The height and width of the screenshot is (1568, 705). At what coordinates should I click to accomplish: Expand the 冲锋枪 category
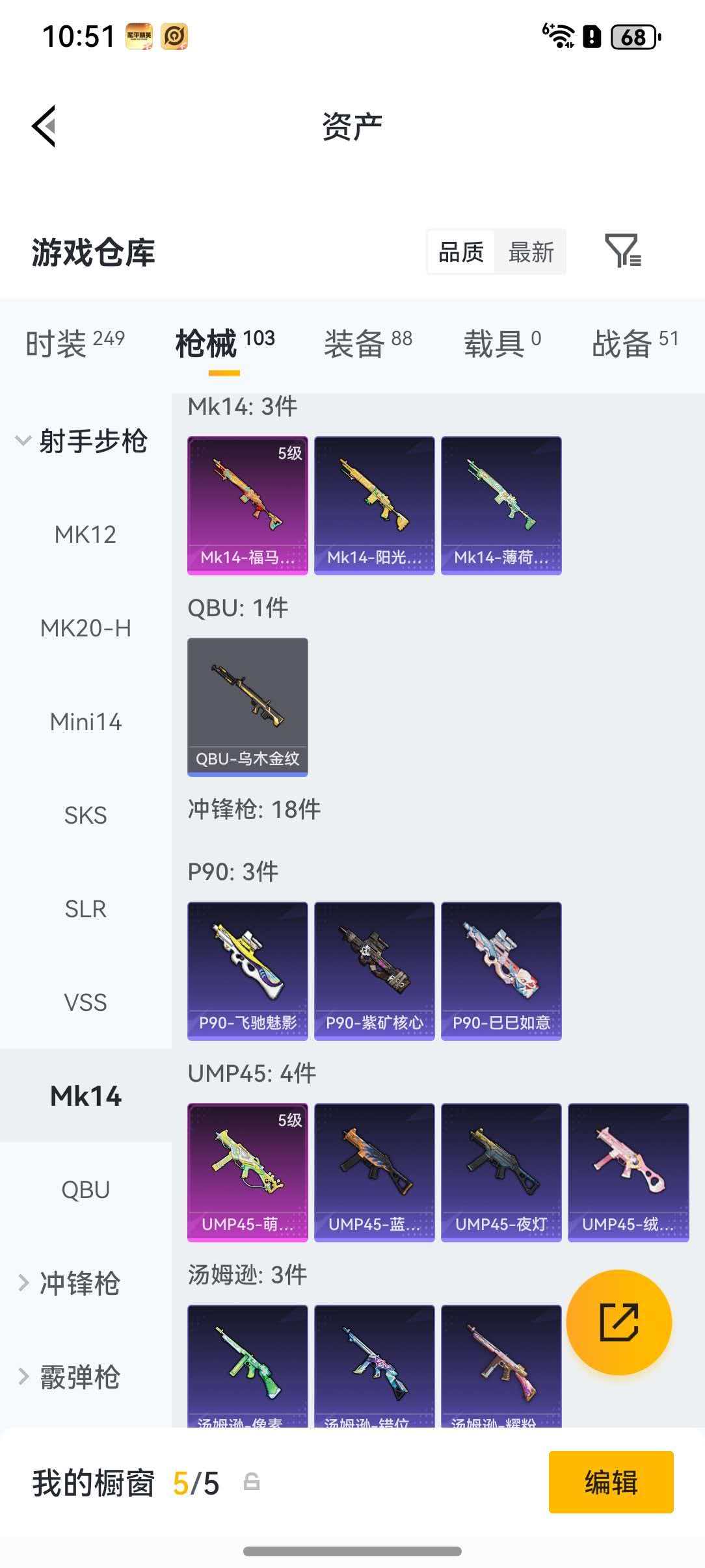pyautogui.click(x=79, y=1283)
